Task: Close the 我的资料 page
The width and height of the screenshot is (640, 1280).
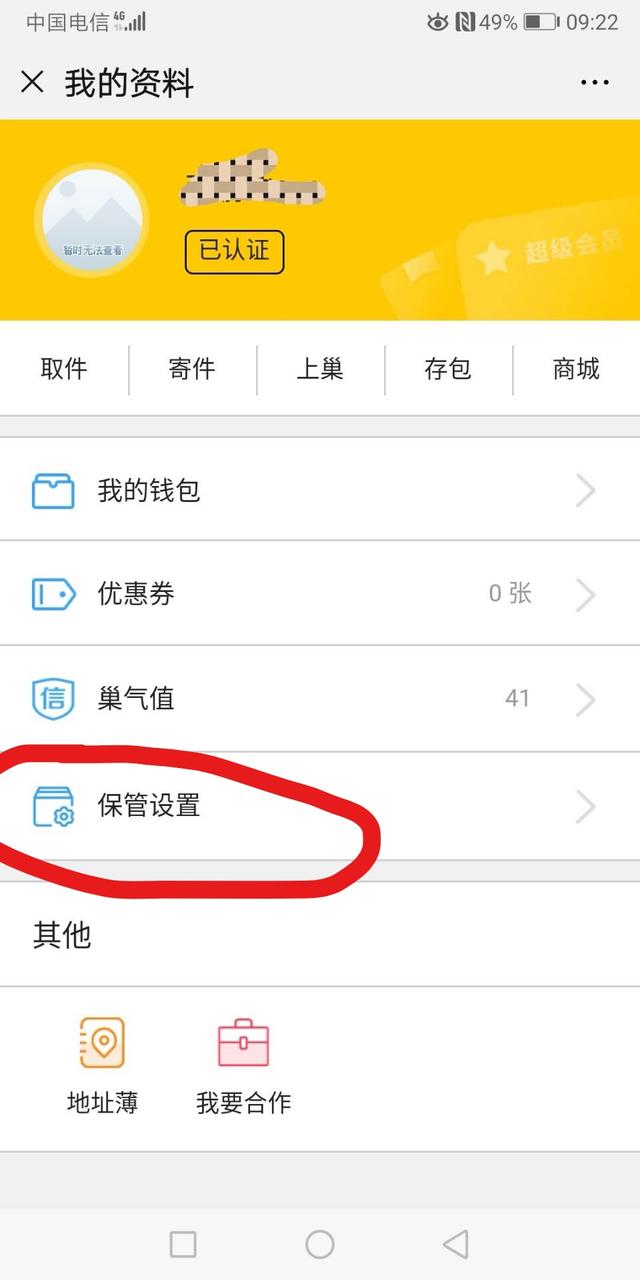Action: [33, 82]
